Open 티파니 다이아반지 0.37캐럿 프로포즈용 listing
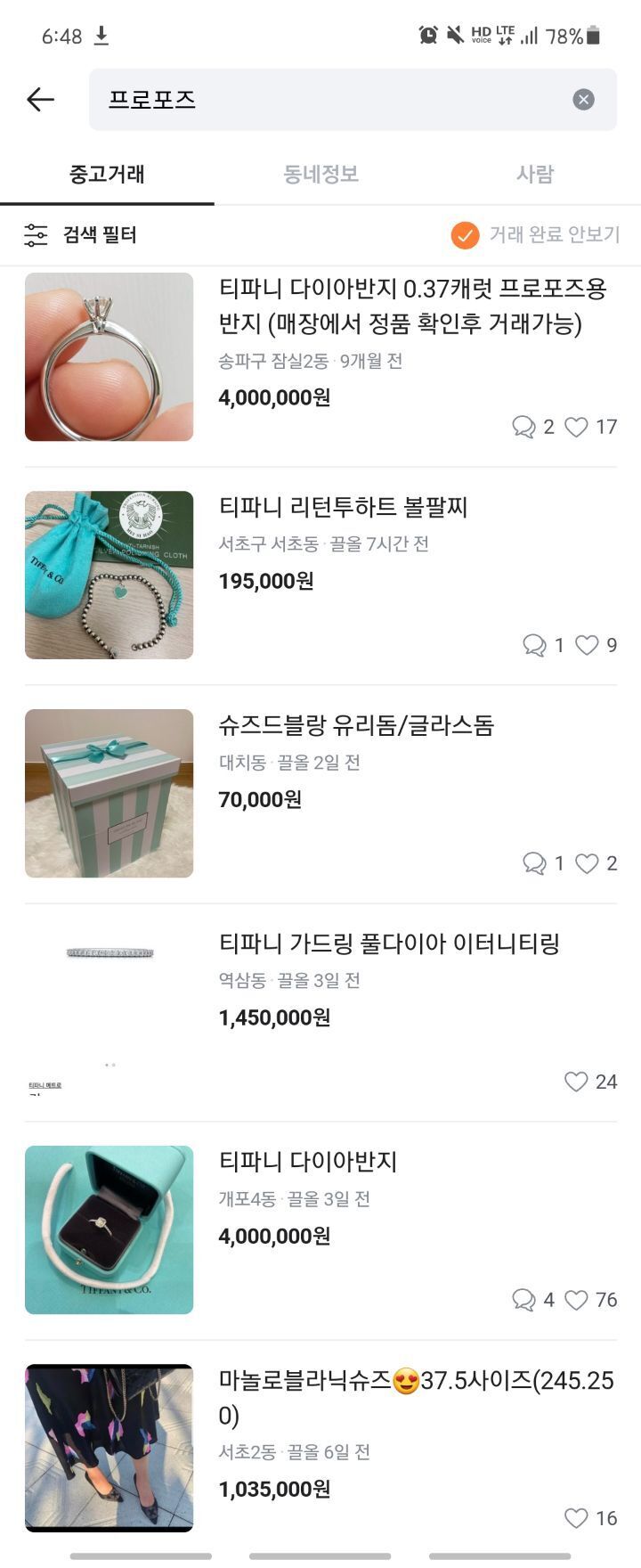Image resolution: width=641 pixels, height=1568 pixels. [413, 306]
